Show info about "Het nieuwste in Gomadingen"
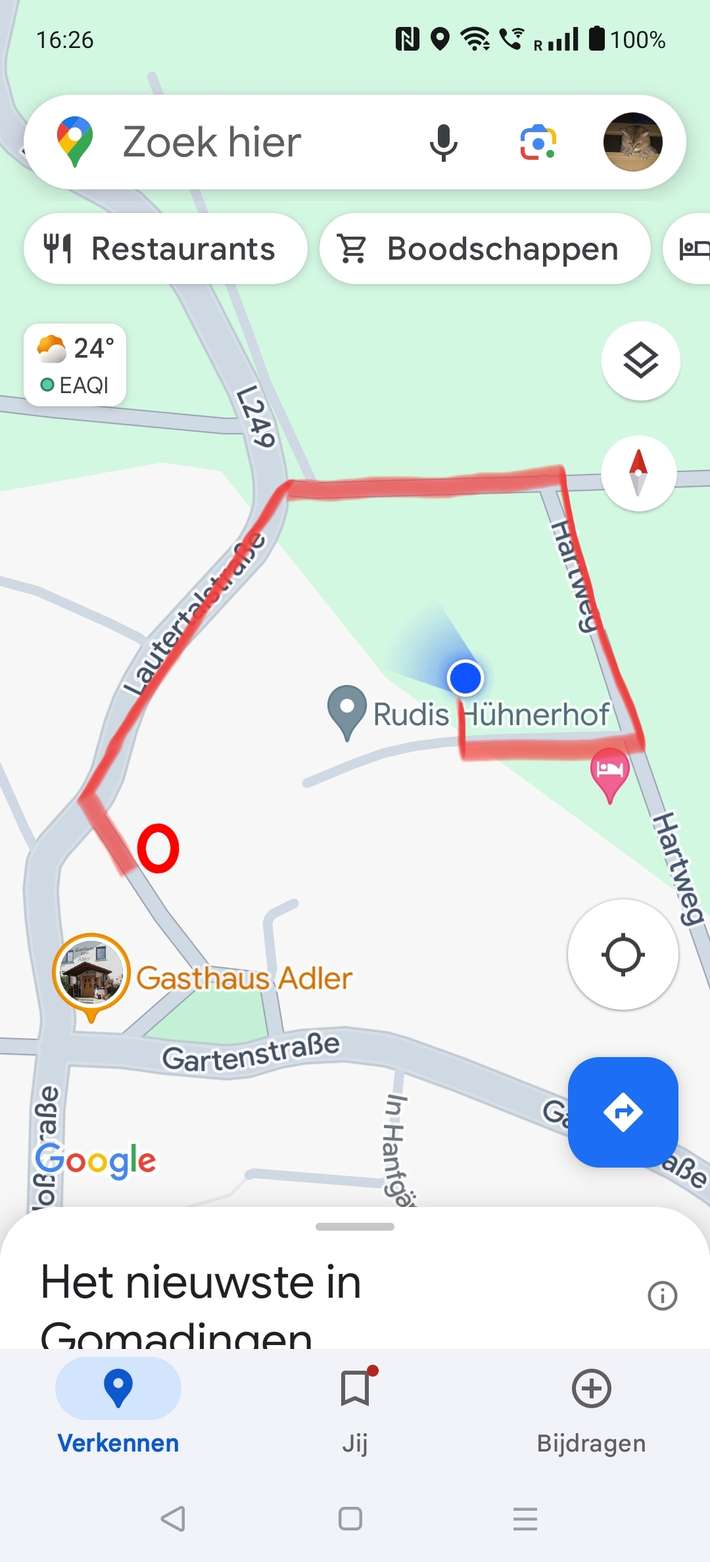The image size is (710, 1562). (x=662, y=1296)
